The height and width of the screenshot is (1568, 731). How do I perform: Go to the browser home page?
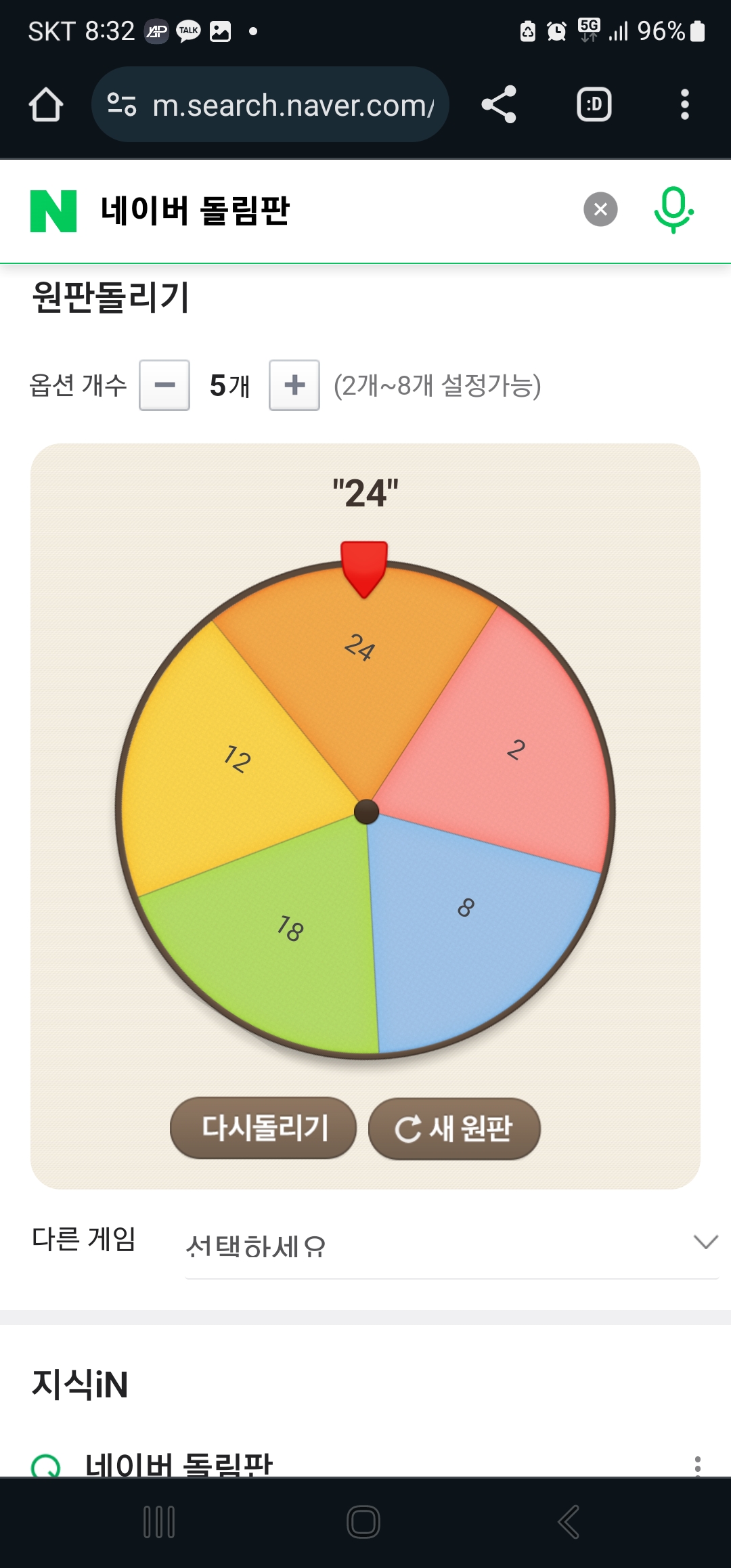46,105
